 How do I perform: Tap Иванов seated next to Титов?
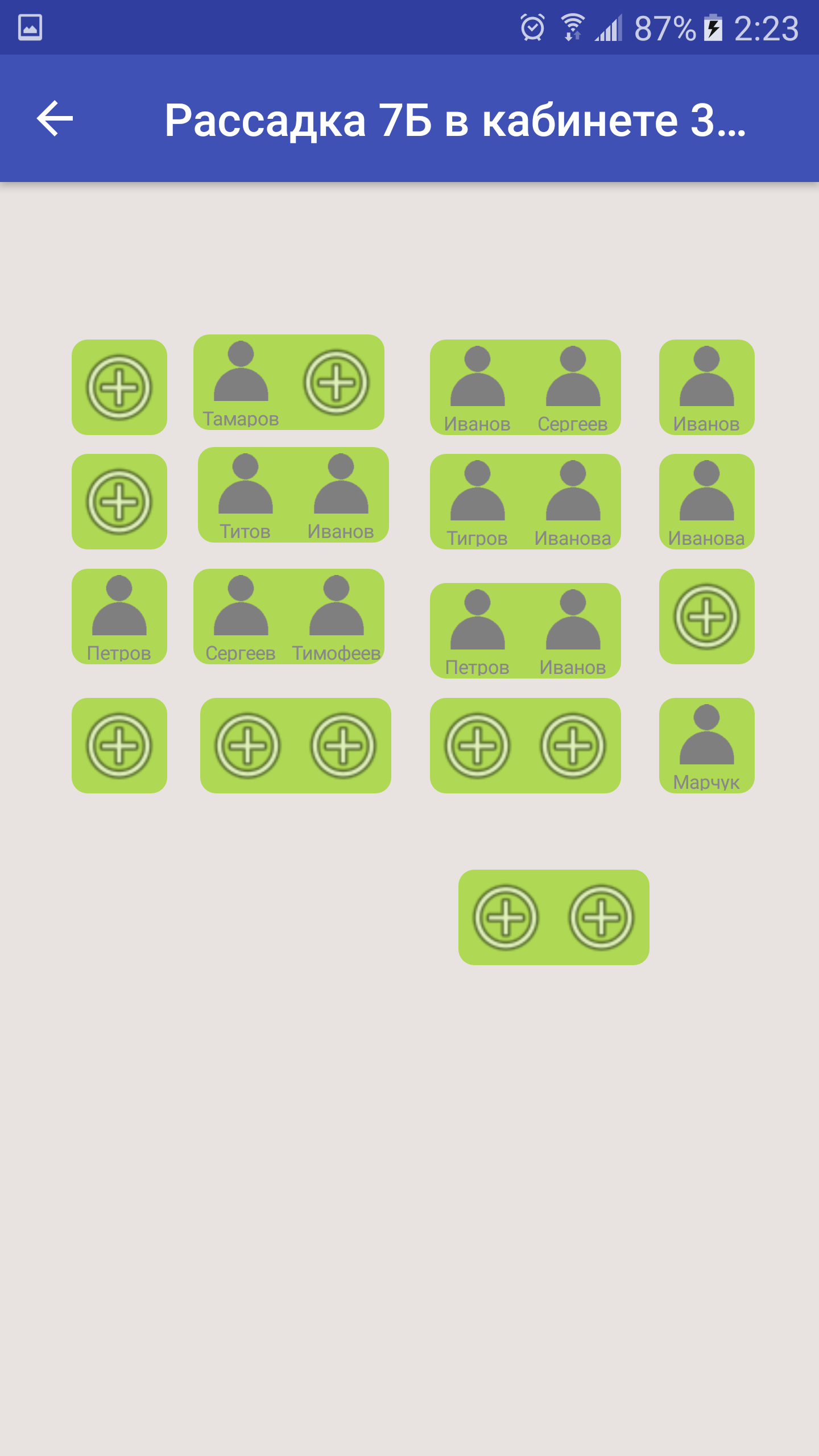(341, 495)
